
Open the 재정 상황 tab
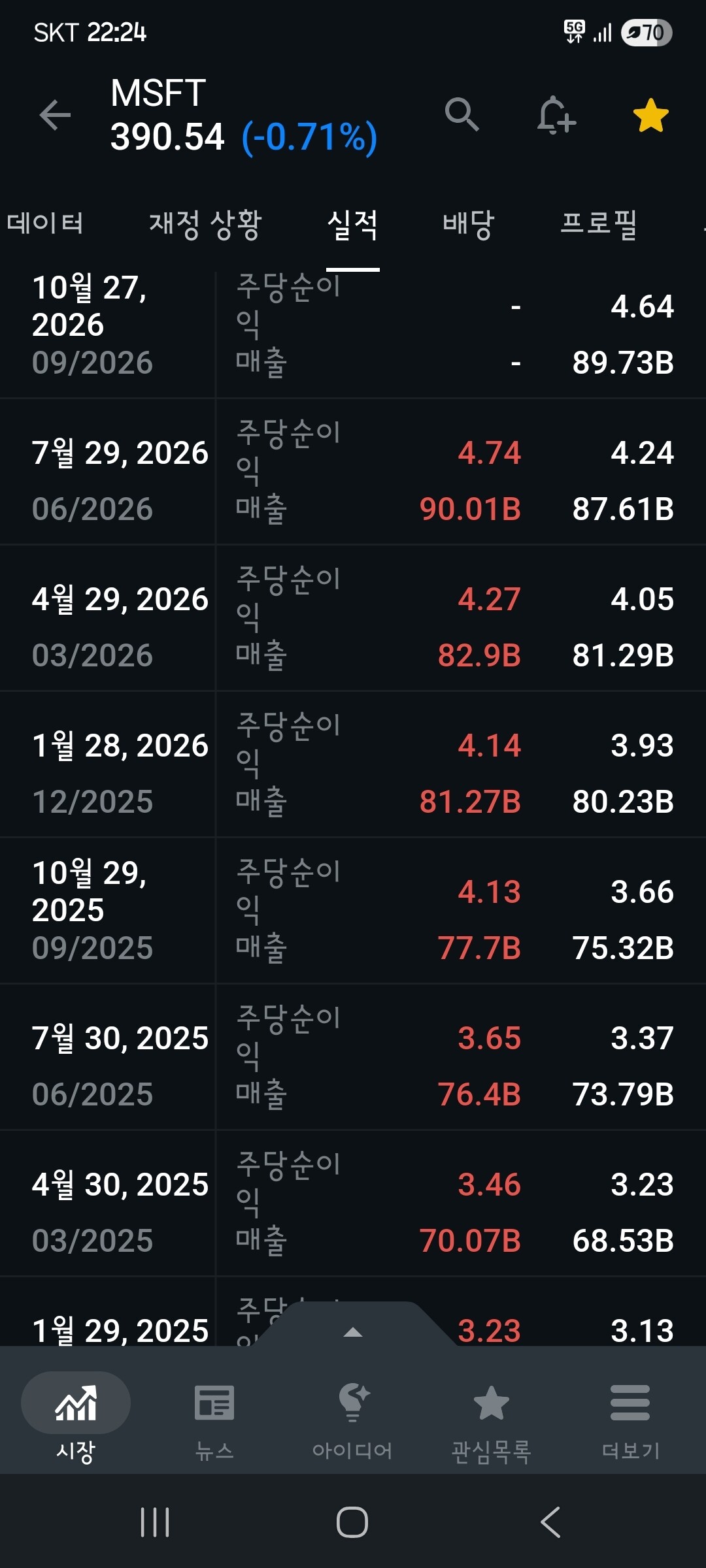[205, 225]
